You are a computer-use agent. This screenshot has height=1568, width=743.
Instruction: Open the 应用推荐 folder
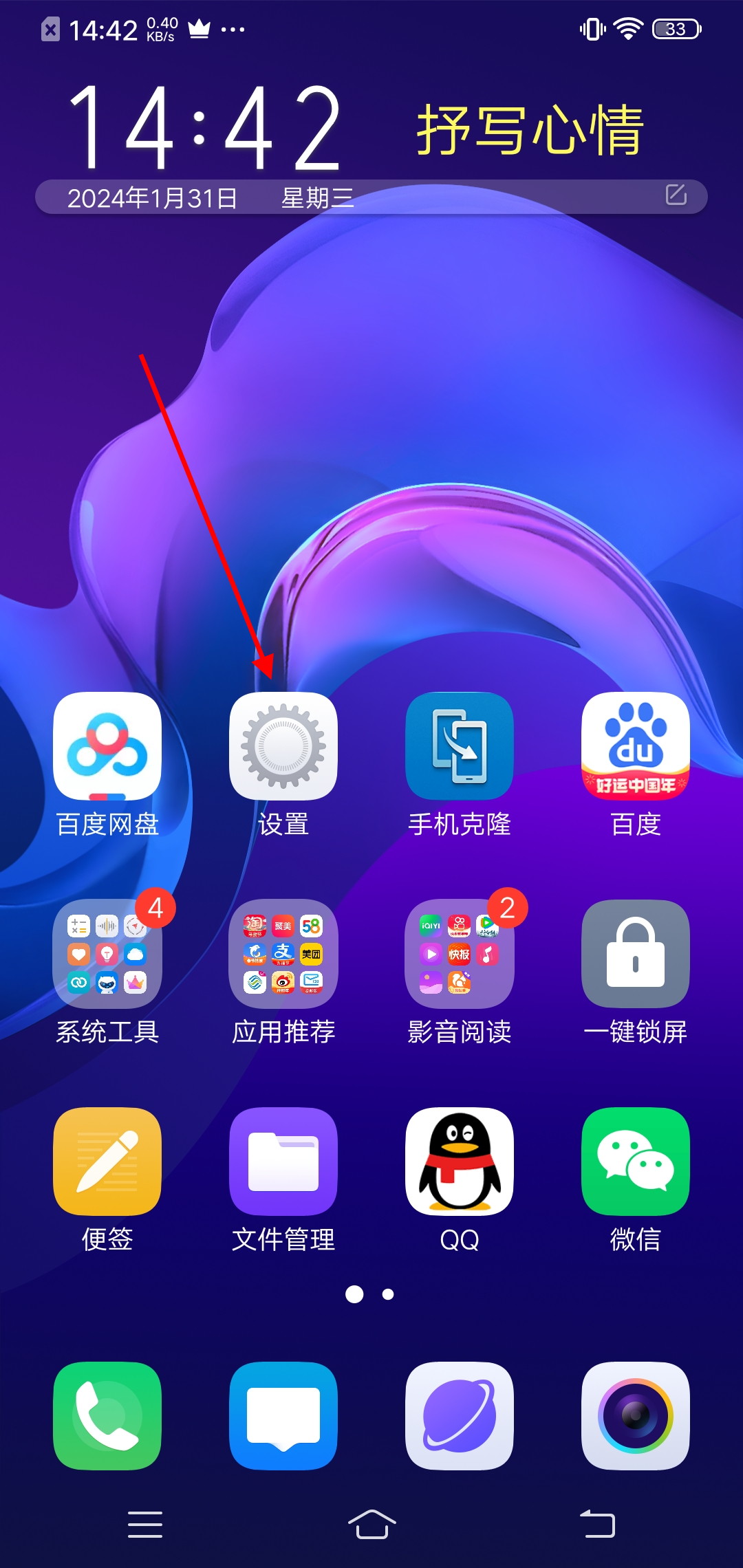click(x=283, y=954)
